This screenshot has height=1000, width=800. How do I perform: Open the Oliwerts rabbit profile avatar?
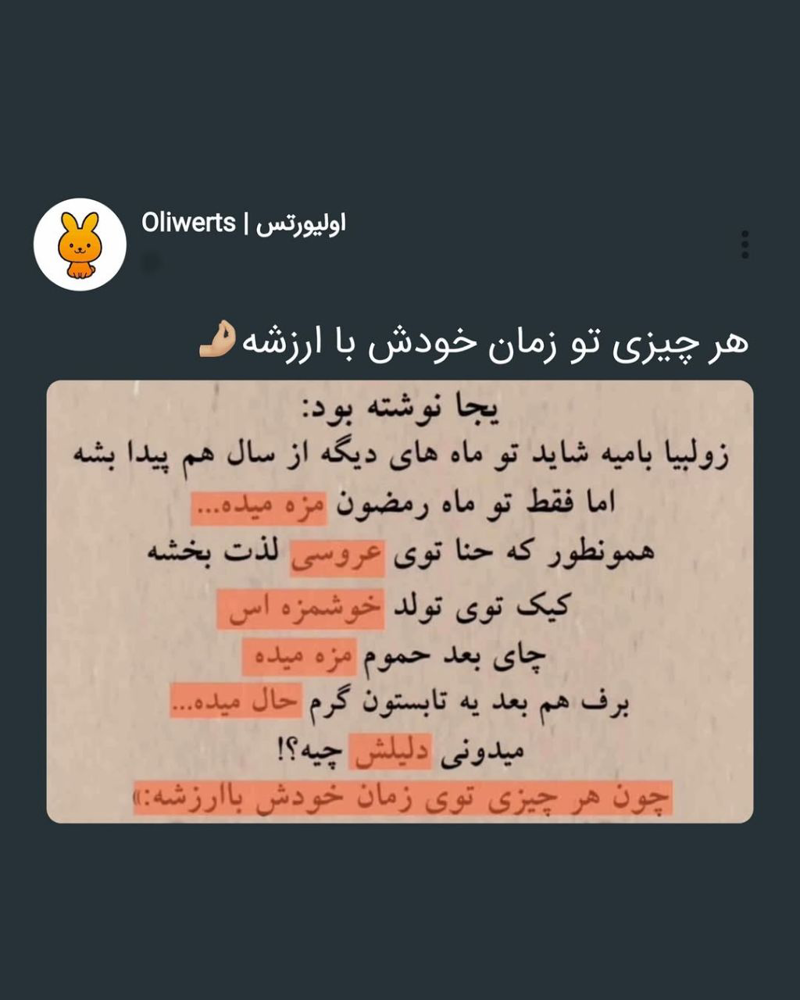coord(79,244)
